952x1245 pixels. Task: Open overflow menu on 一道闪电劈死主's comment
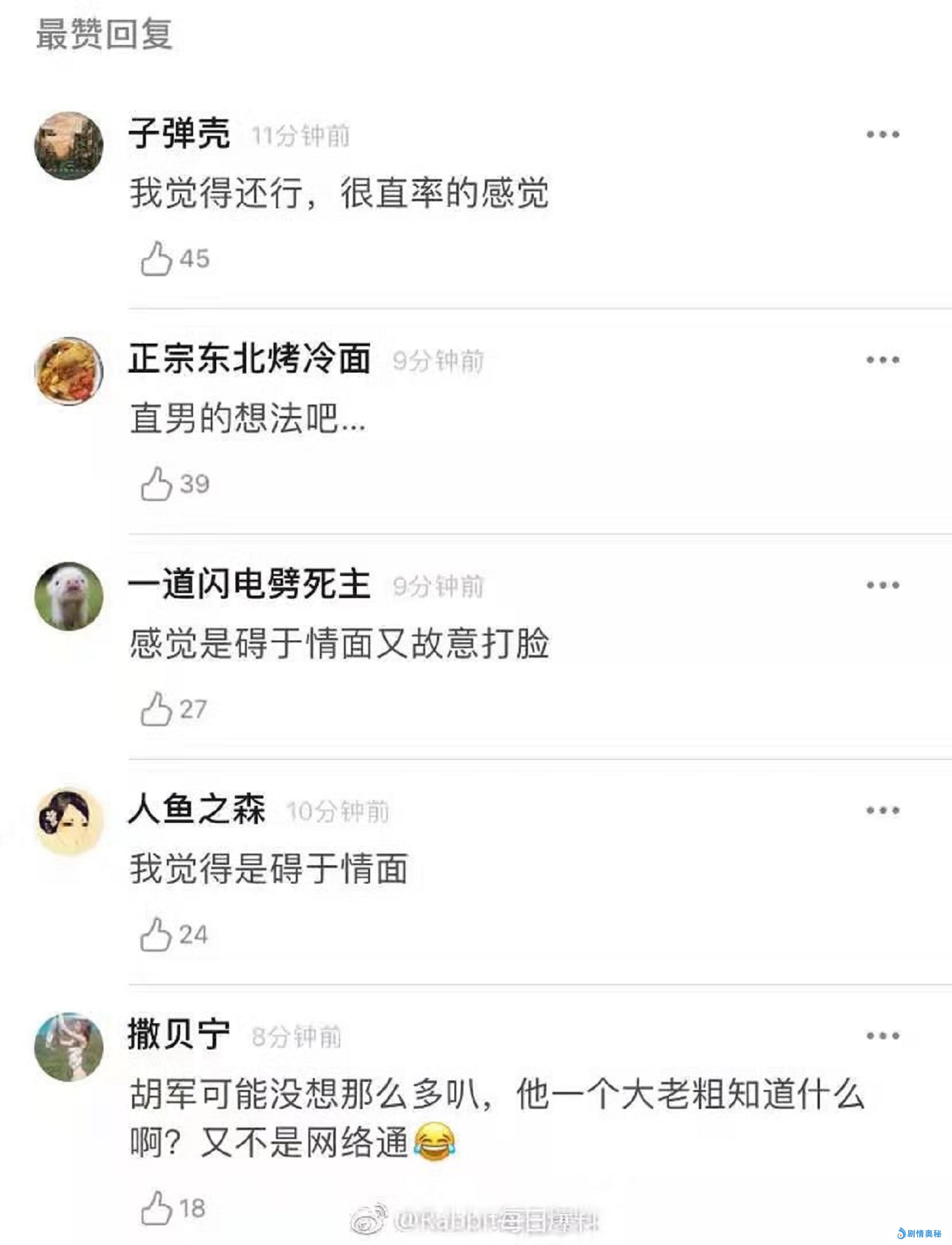click(882, 584)
